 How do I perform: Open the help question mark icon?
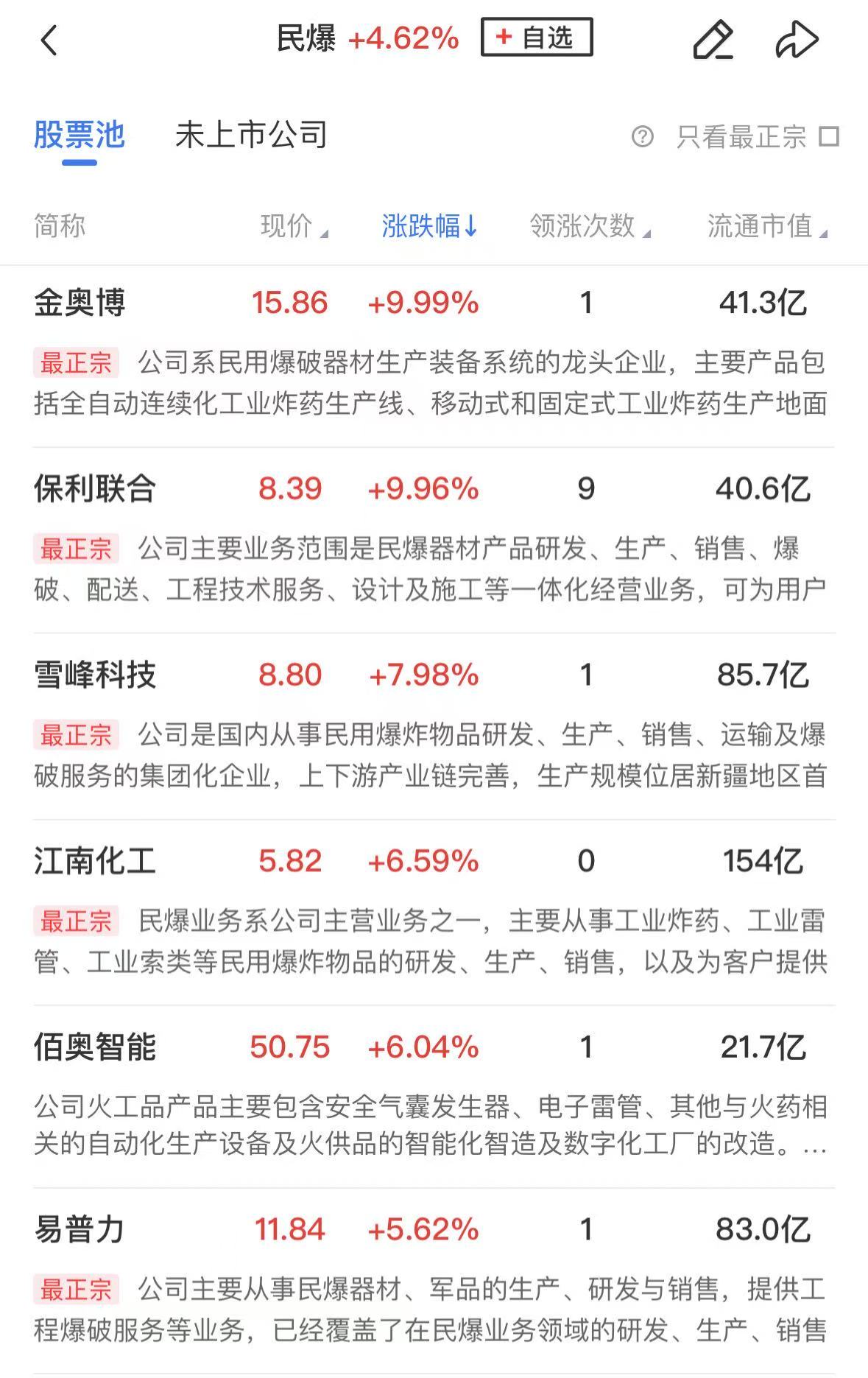click(642, 137)
